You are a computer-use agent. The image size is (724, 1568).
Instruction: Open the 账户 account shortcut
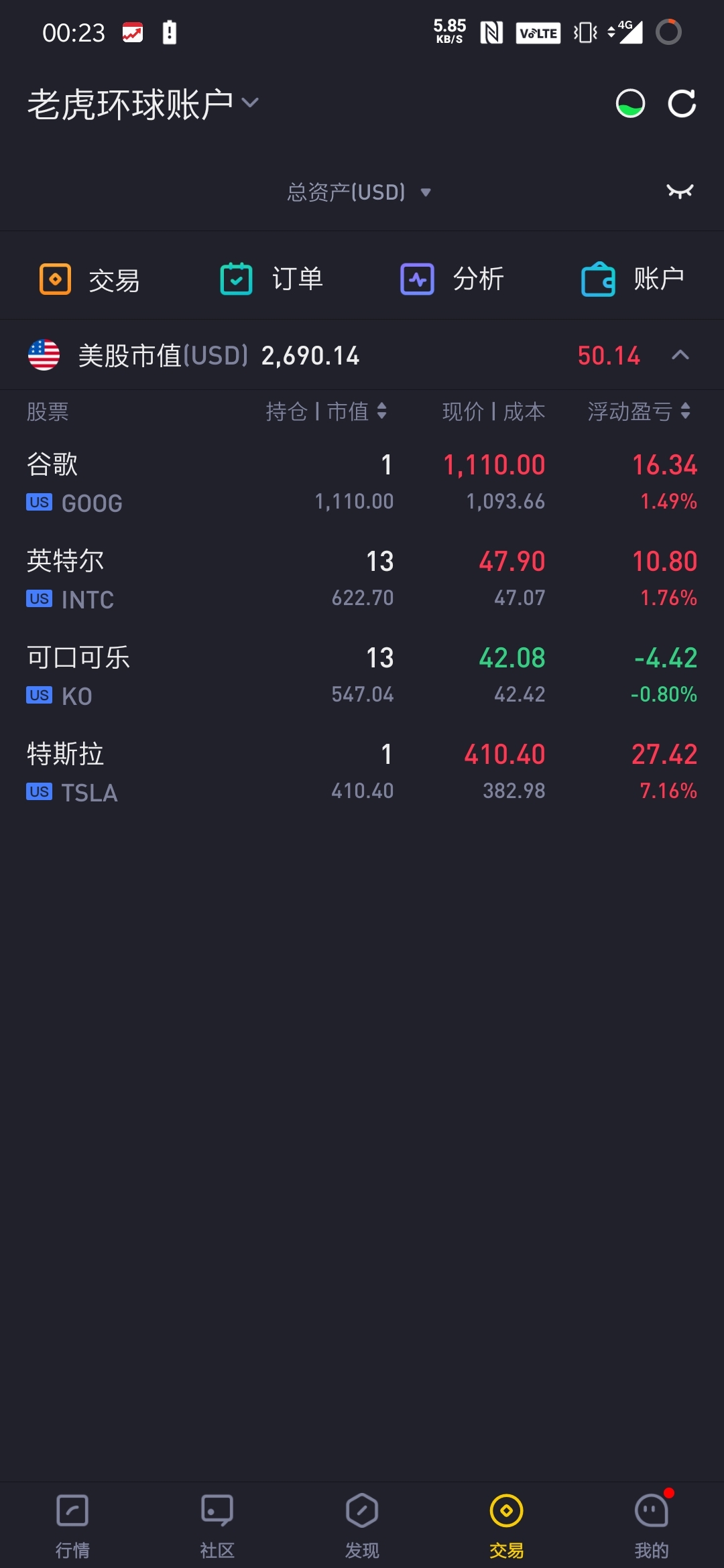pyautogui.click(x=633, y=279)
